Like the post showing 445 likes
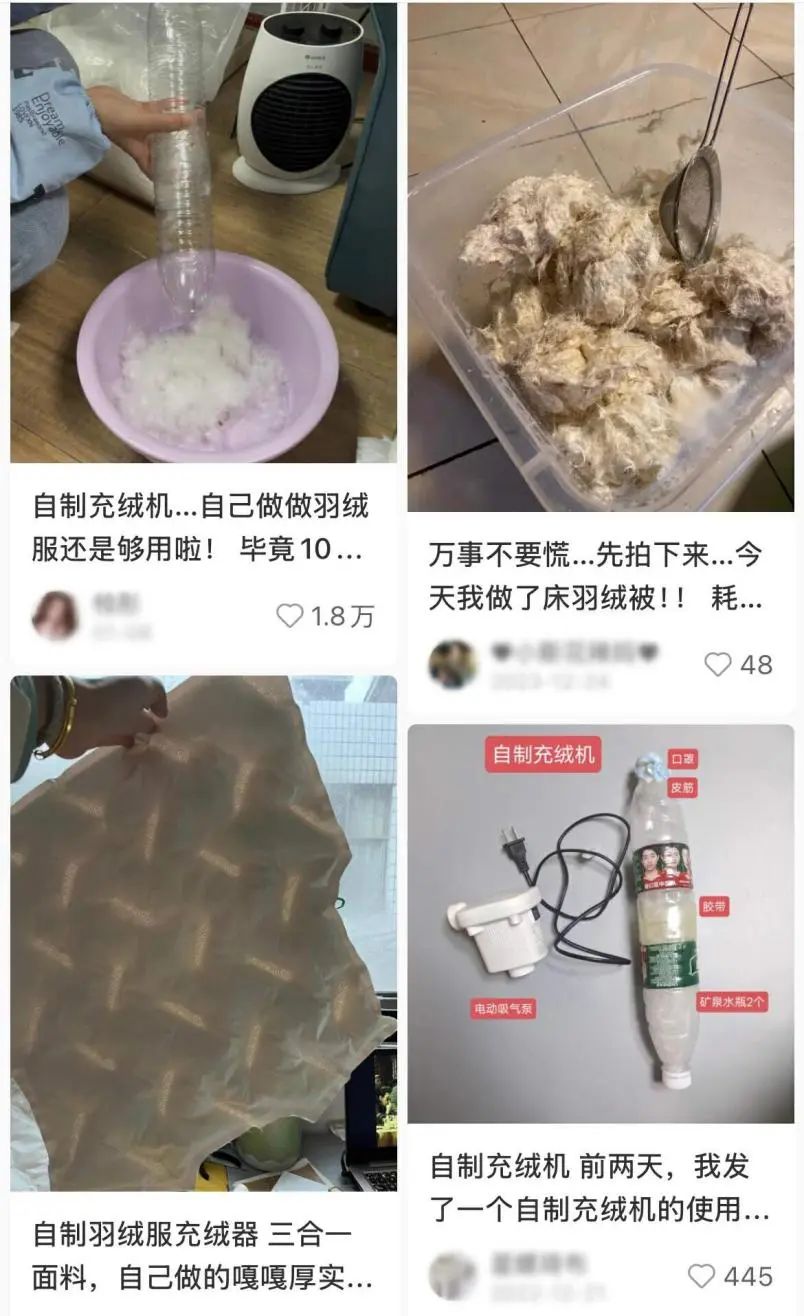Screen dimensions: 804x1316 702,1276
